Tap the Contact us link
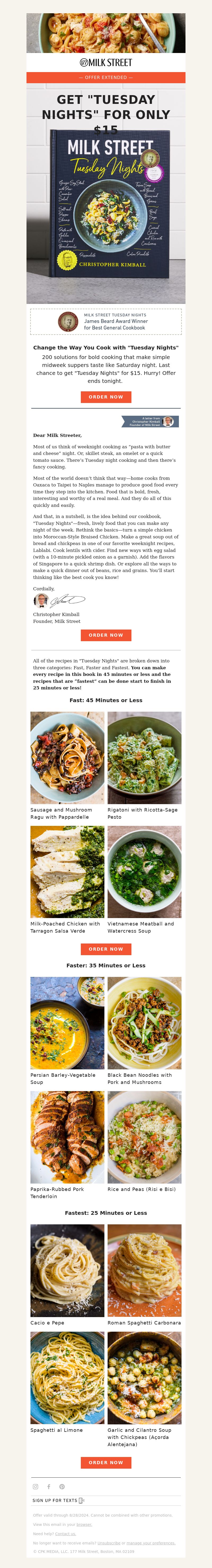 [65, 1534]
